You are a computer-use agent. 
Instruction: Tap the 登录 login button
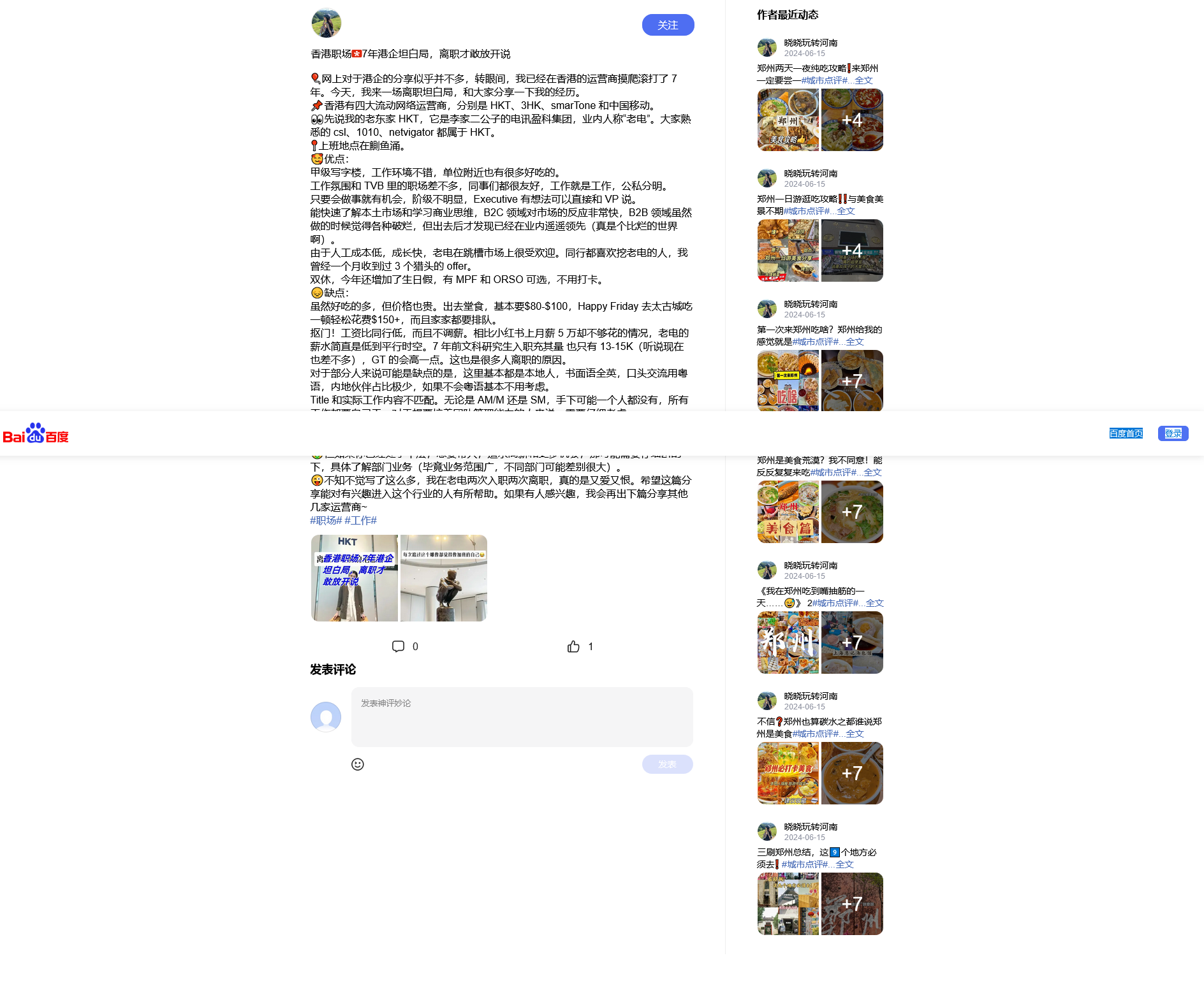[x=1173, y=433]
